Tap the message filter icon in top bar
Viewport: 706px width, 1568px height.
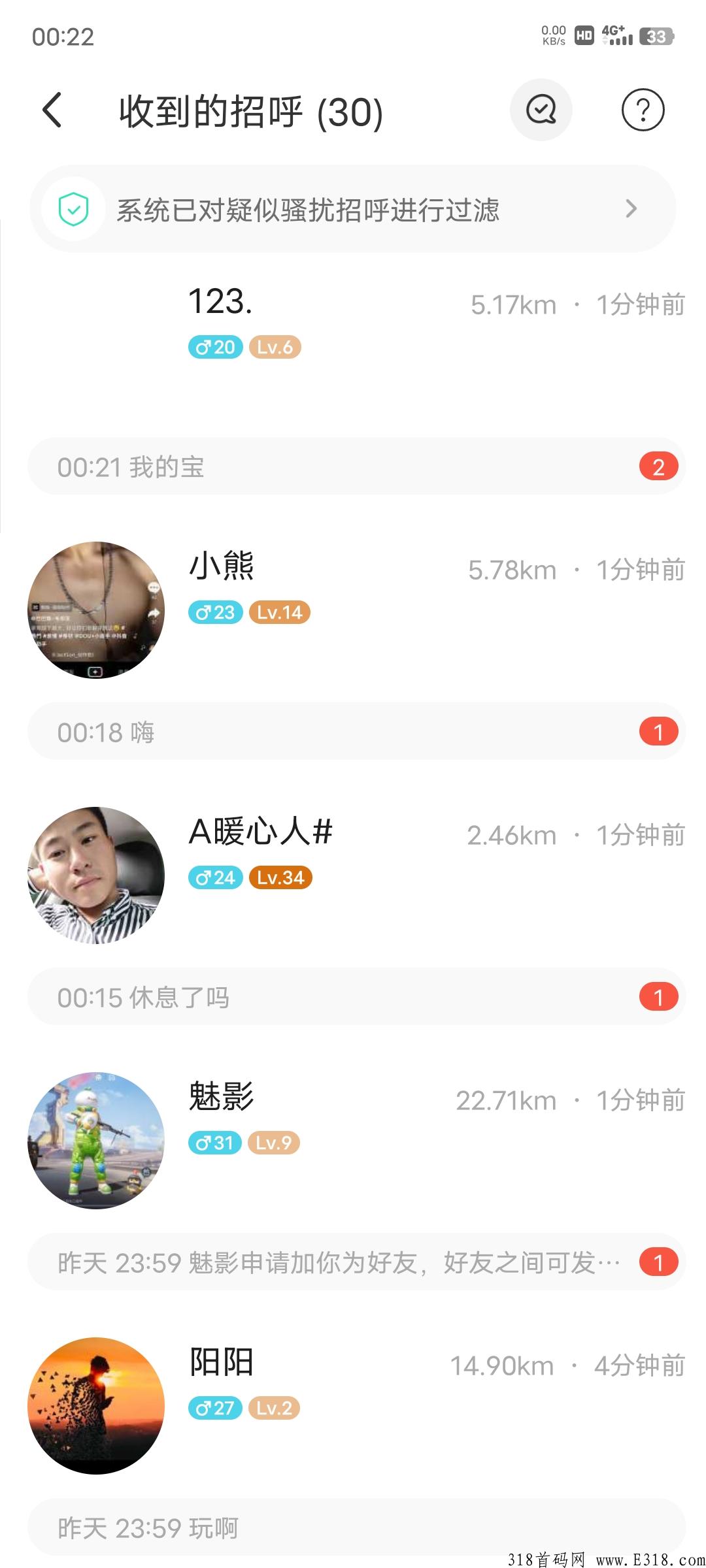pyautogui.click(x=541, y=110)
